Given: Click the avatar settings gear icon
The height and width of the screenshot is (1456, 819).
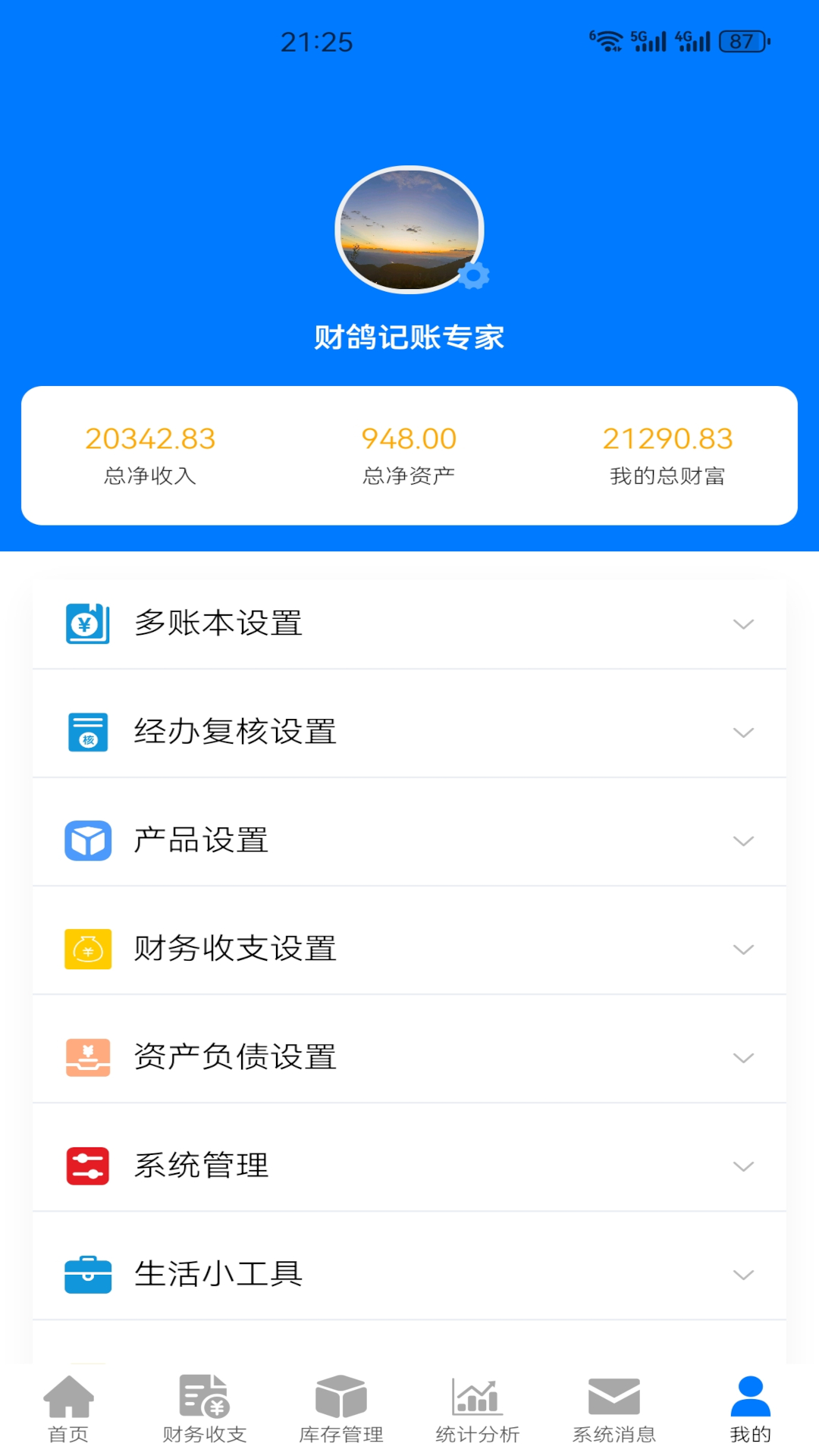Looking at the screenshot, I should 475,276.
